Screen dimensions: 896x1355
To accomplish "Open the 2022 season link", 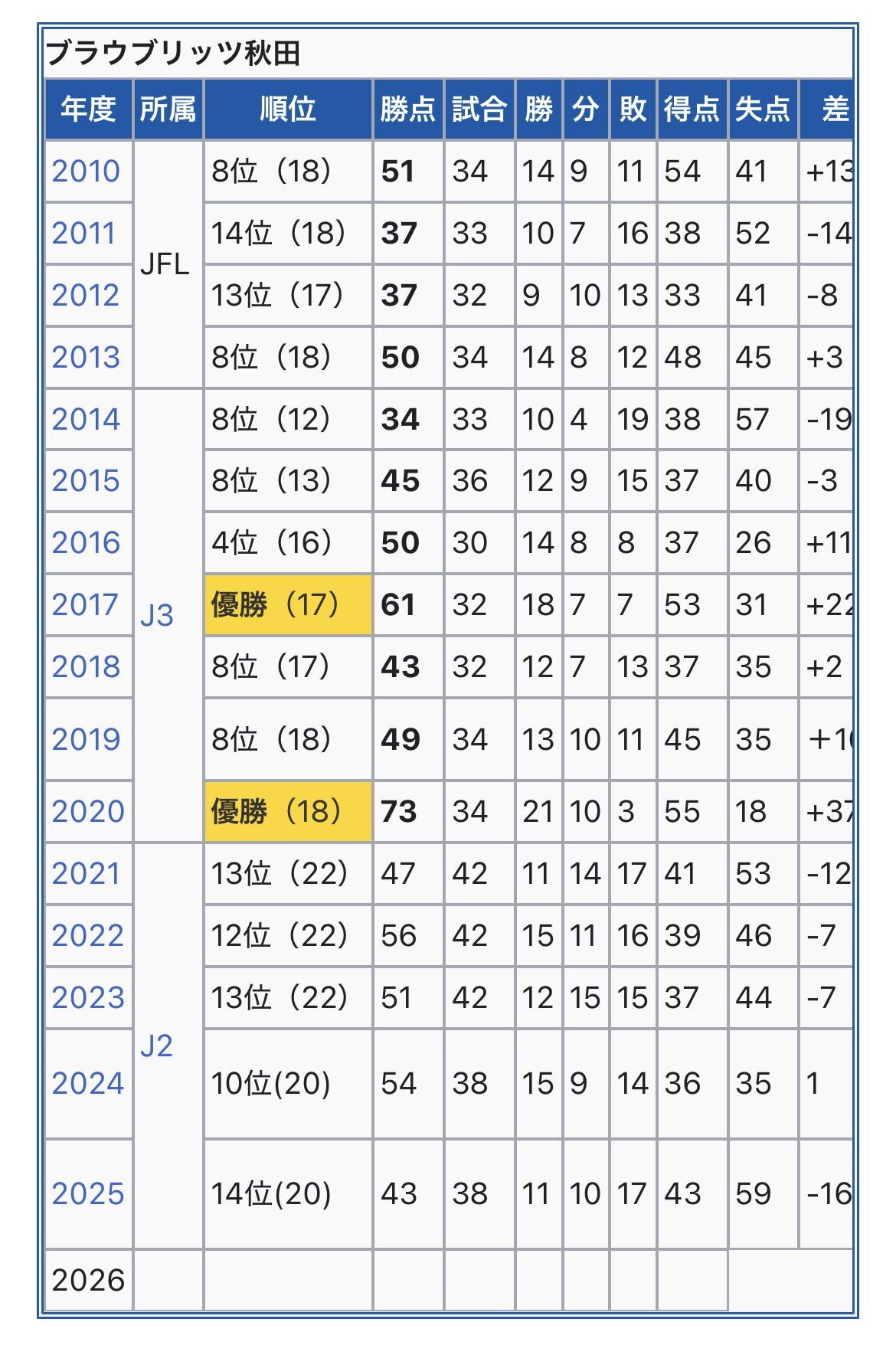I will (87, 935).
